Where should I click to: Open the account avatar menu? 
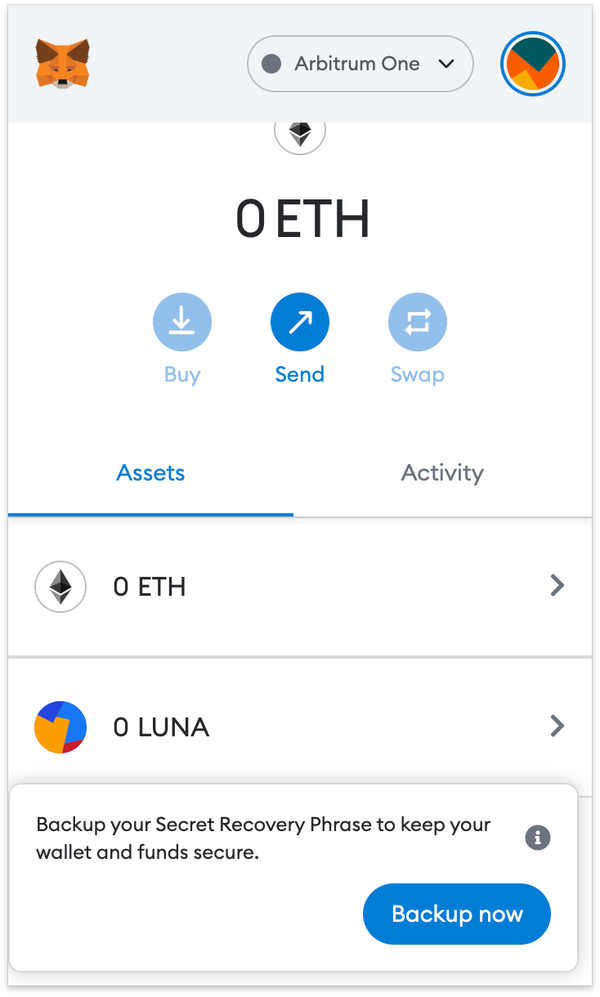click(x=533, y=64)
